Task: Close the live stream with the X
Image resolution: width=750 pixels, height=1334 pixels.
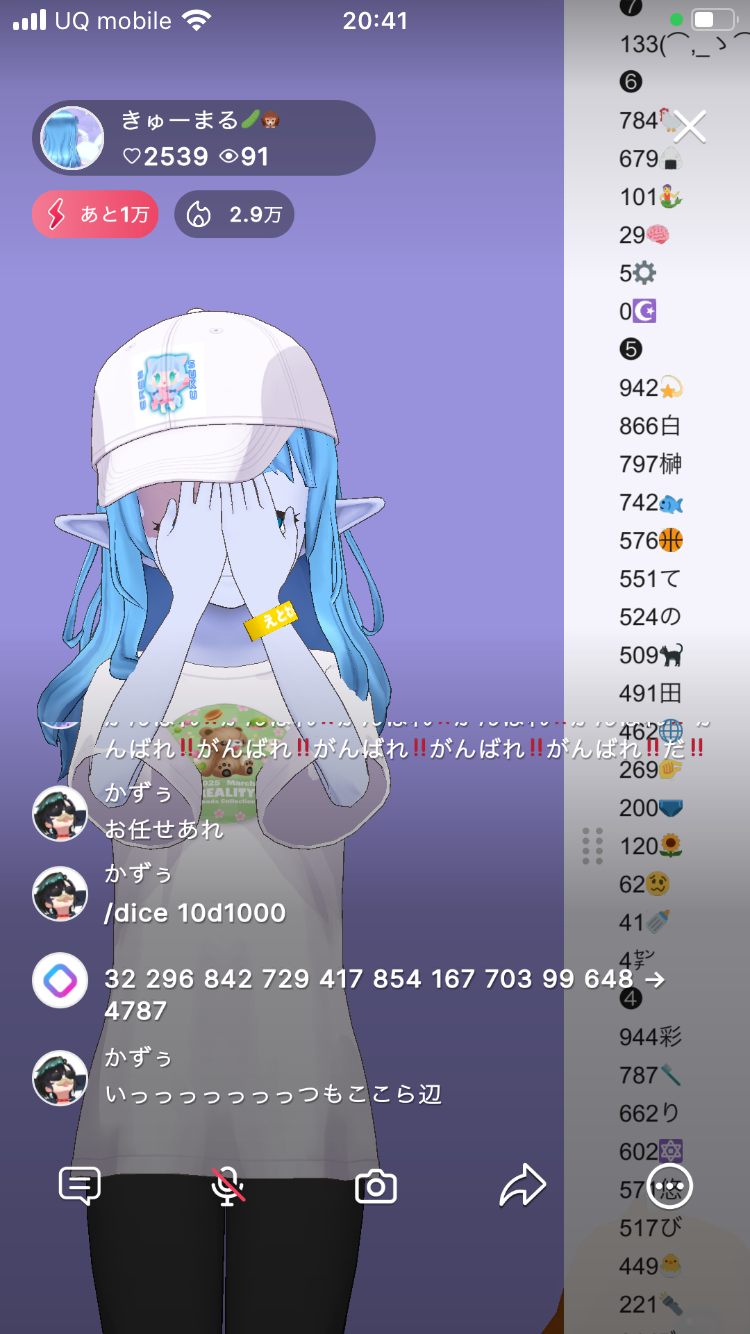Action: click(690, 127)
